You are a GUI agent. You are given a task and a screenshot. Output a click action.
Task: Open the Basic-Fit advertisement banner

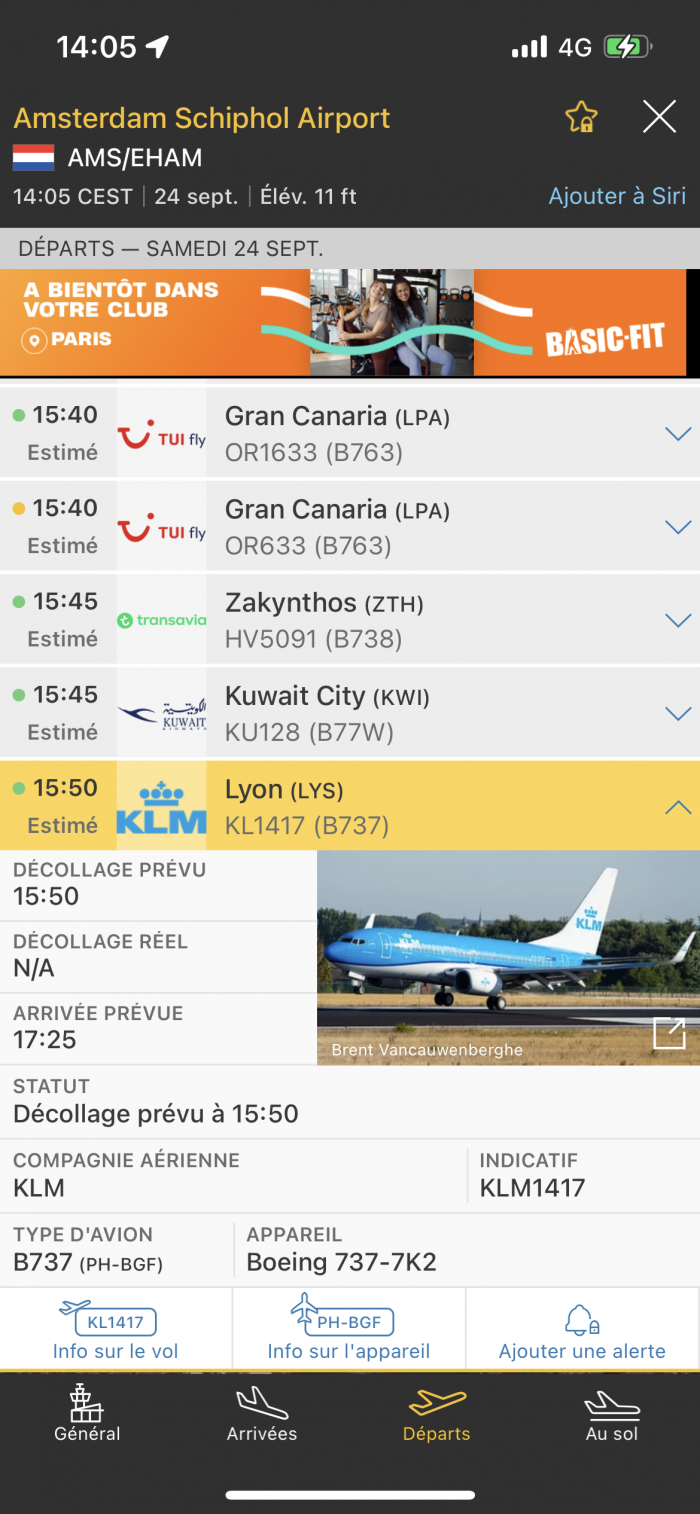[x=343, y=322]
